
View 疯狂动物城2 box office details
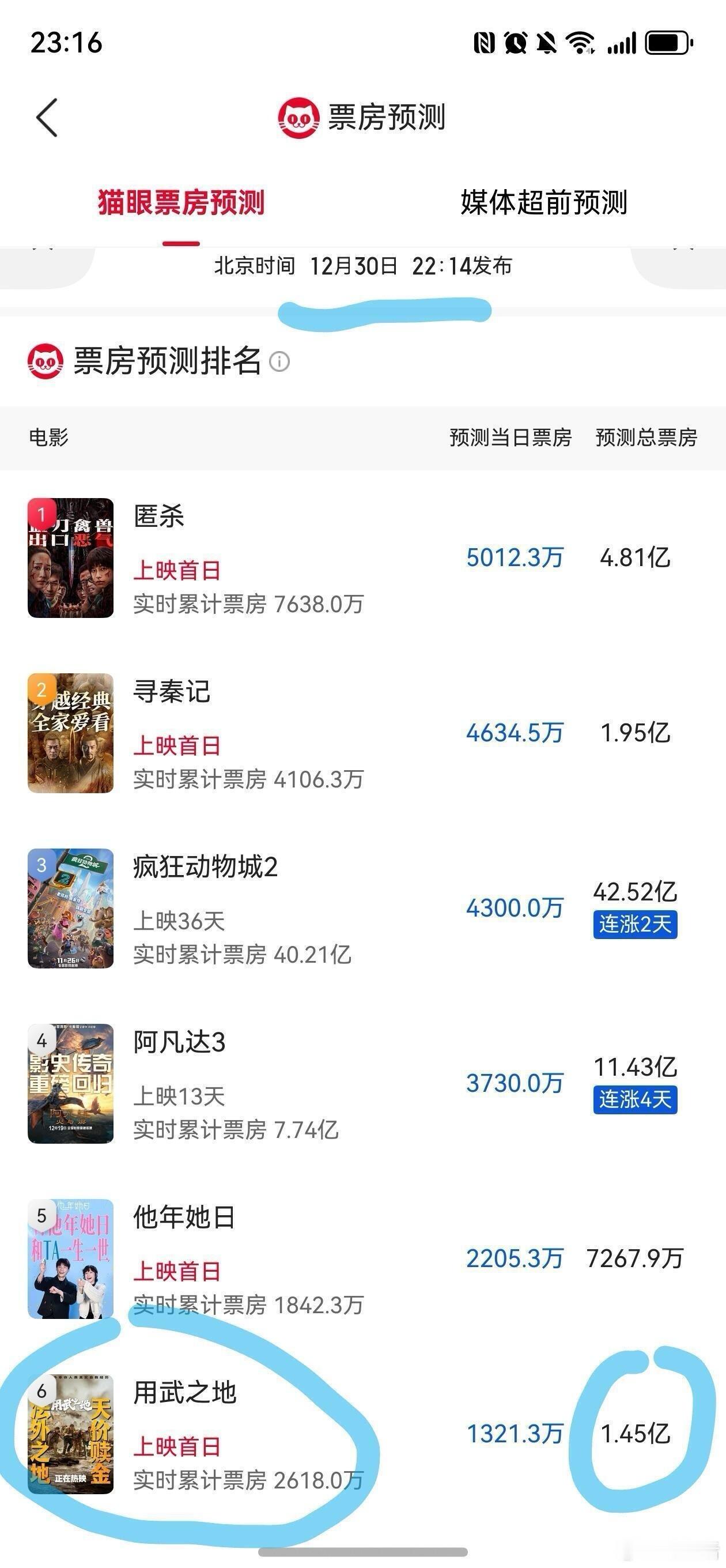pos(205,868)
